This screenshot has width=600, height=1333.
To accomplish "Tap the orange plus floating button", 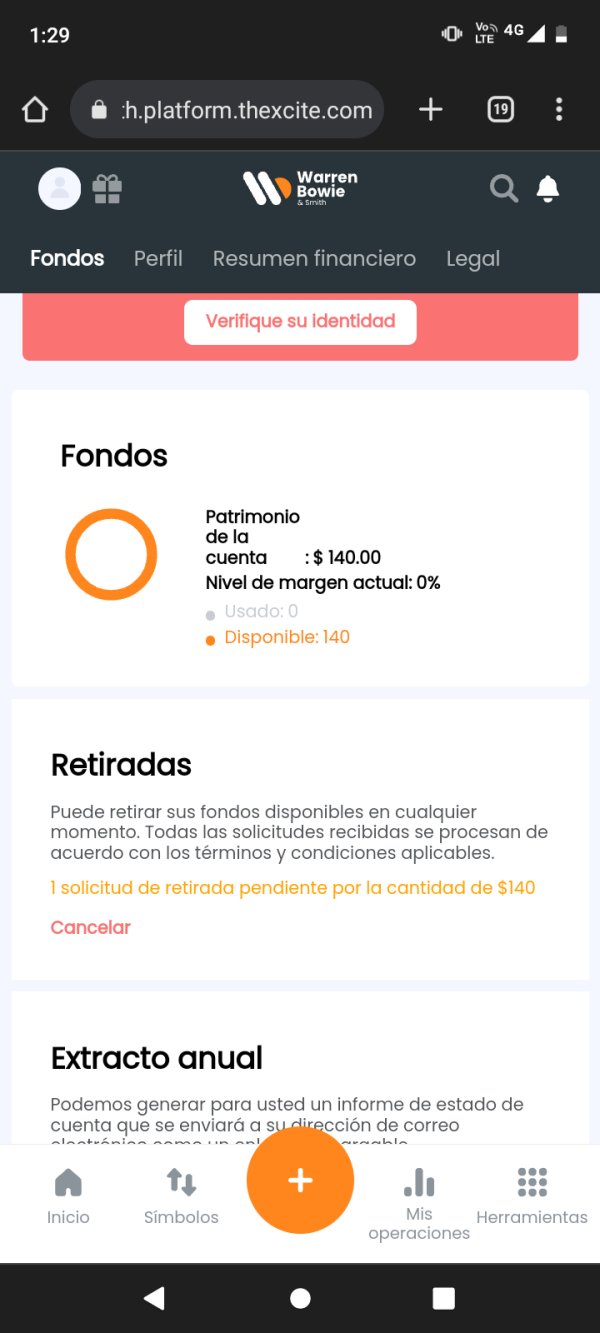I will (x=300, y=1180).
